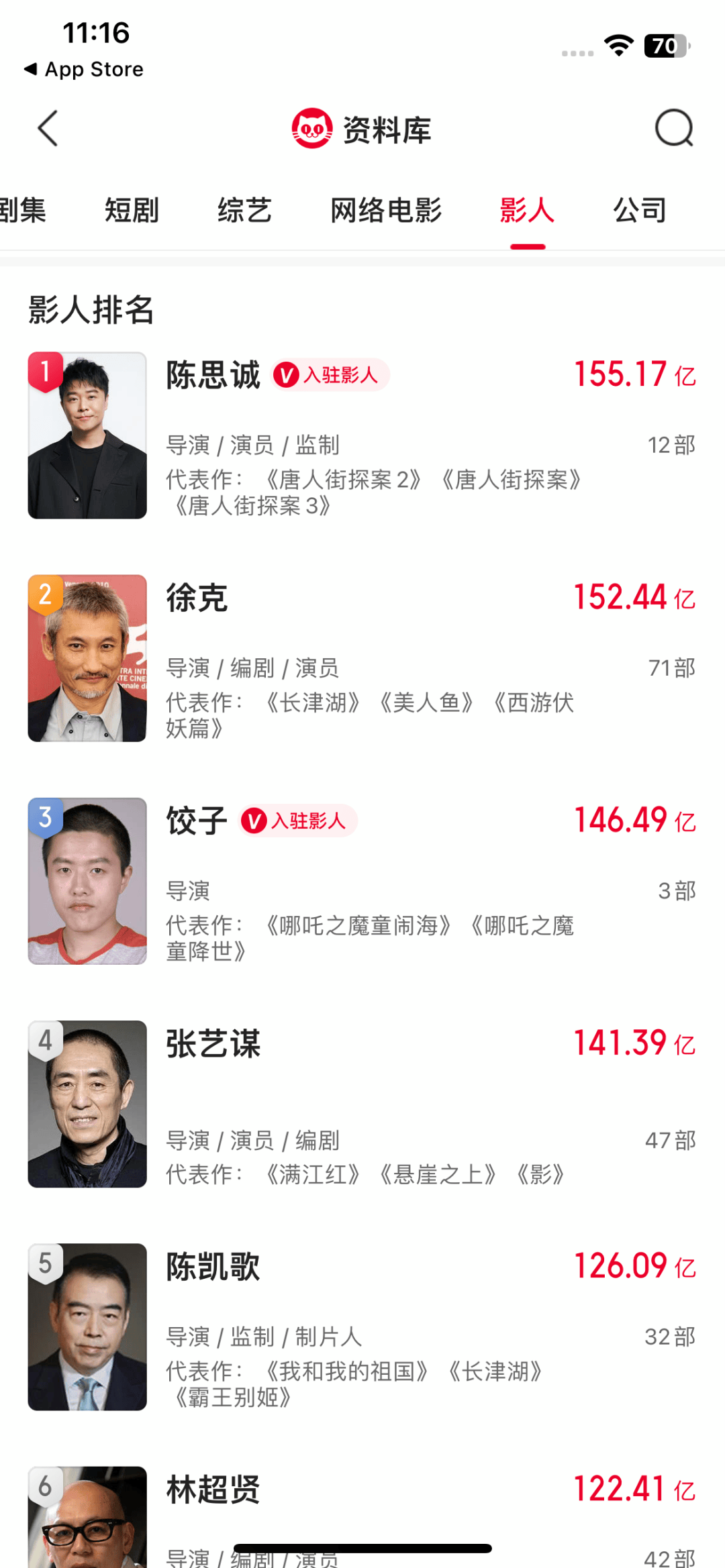
Task: Go back using the arrow icon
Action: click(48, 128)
